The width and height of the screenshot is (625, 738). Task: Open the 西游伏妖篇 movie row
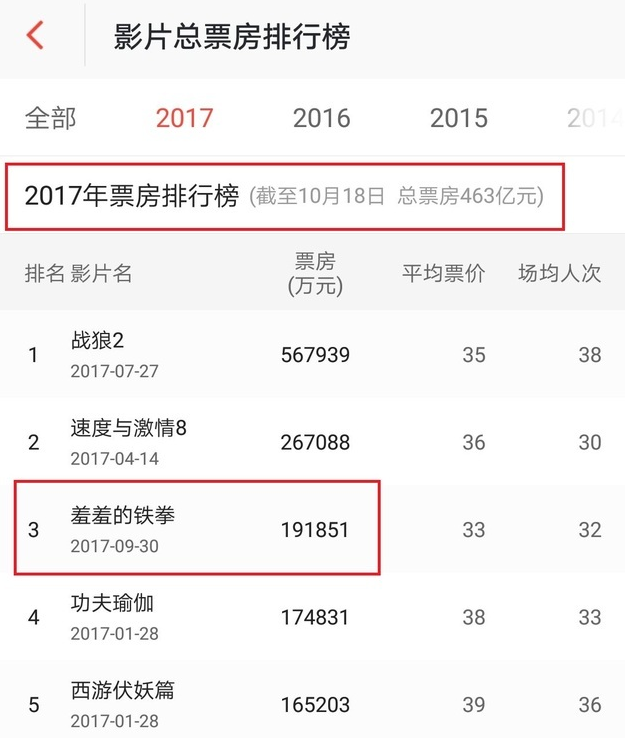click(312, 704)
